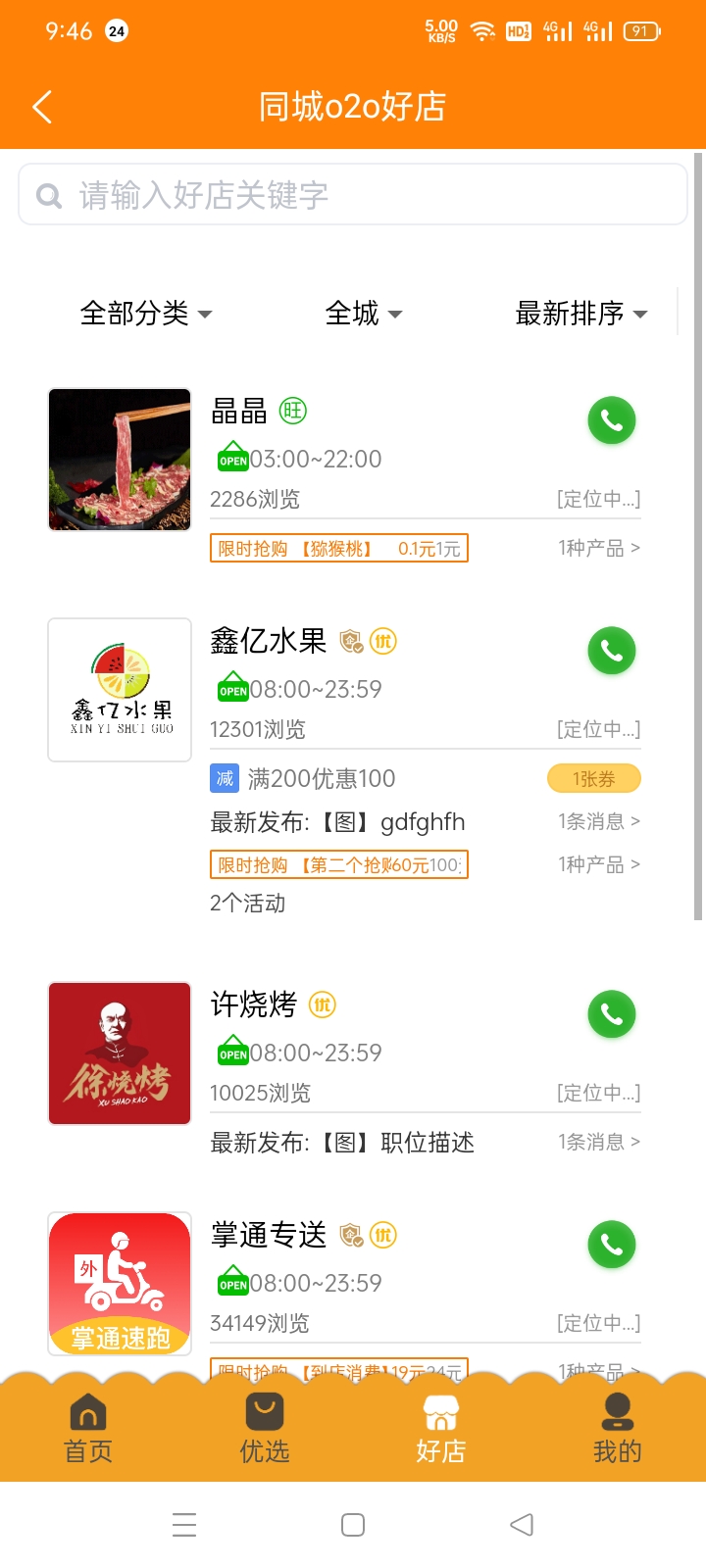Tap the 旺 badge next to 晶晶
This screenshot has height=1568, width=706.
pyautogui.click(x=294, y=412)
